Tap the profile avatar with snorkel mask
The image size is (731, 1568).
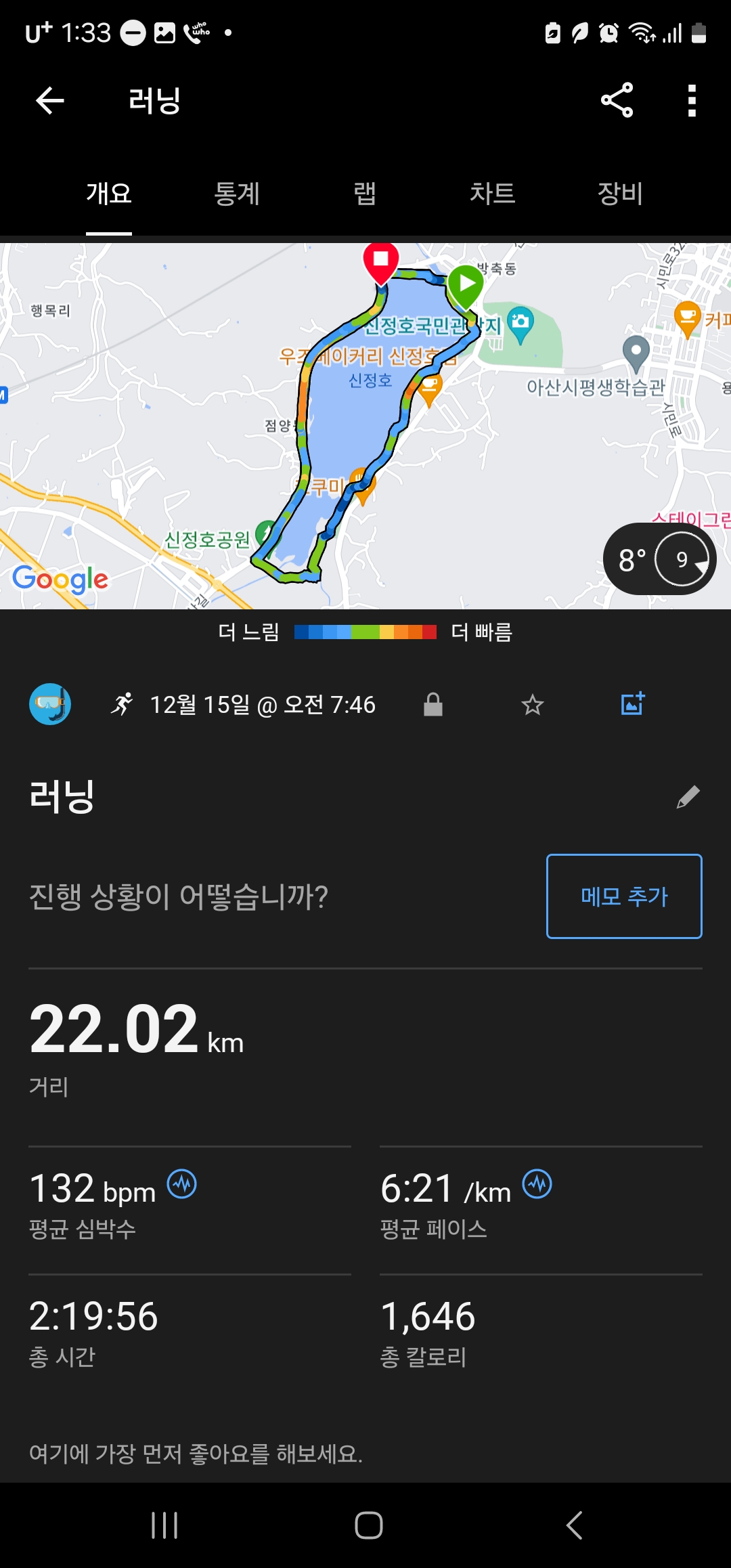pyautogui.click(x=50, y=704)
